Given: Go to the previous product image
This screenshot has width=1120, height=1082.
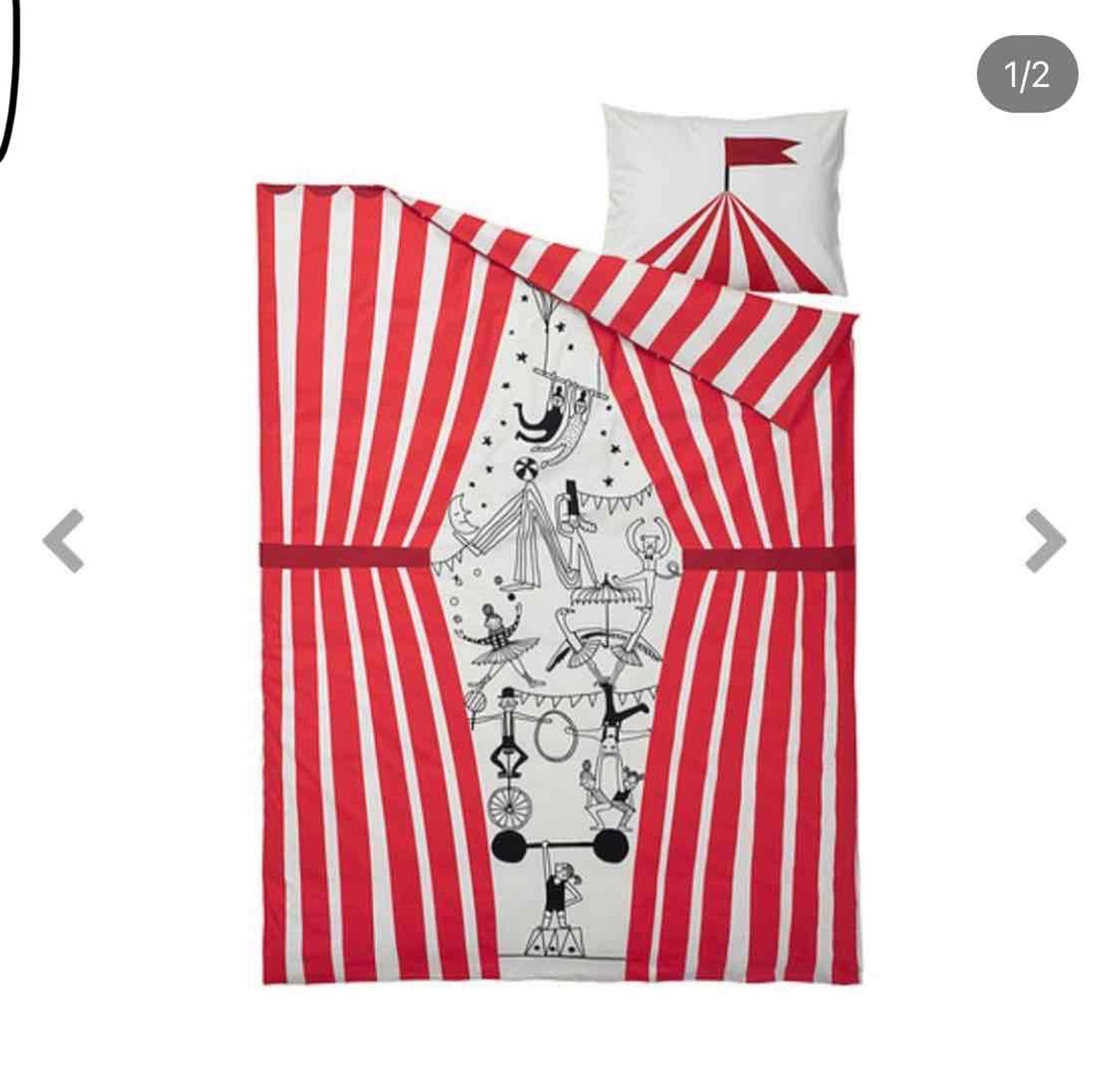Looking at the screenshot, I should pos(64,541).
